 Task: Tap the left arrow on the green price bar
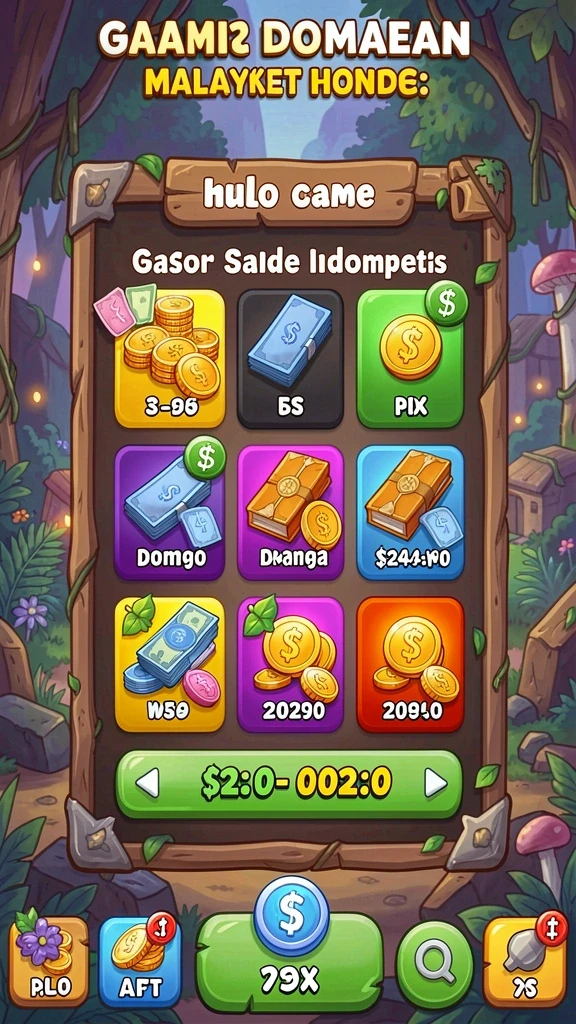[149, 782]
